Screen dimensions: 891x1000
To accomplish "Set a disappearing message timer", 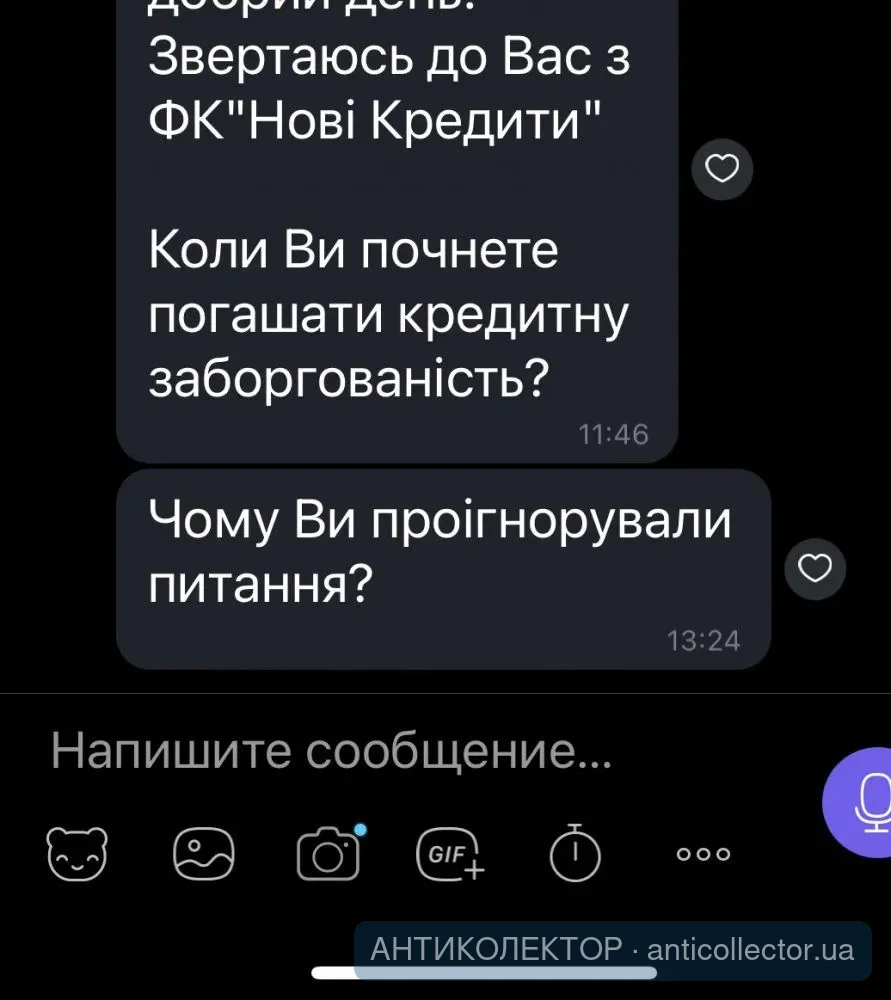I will tap(575, 852).
